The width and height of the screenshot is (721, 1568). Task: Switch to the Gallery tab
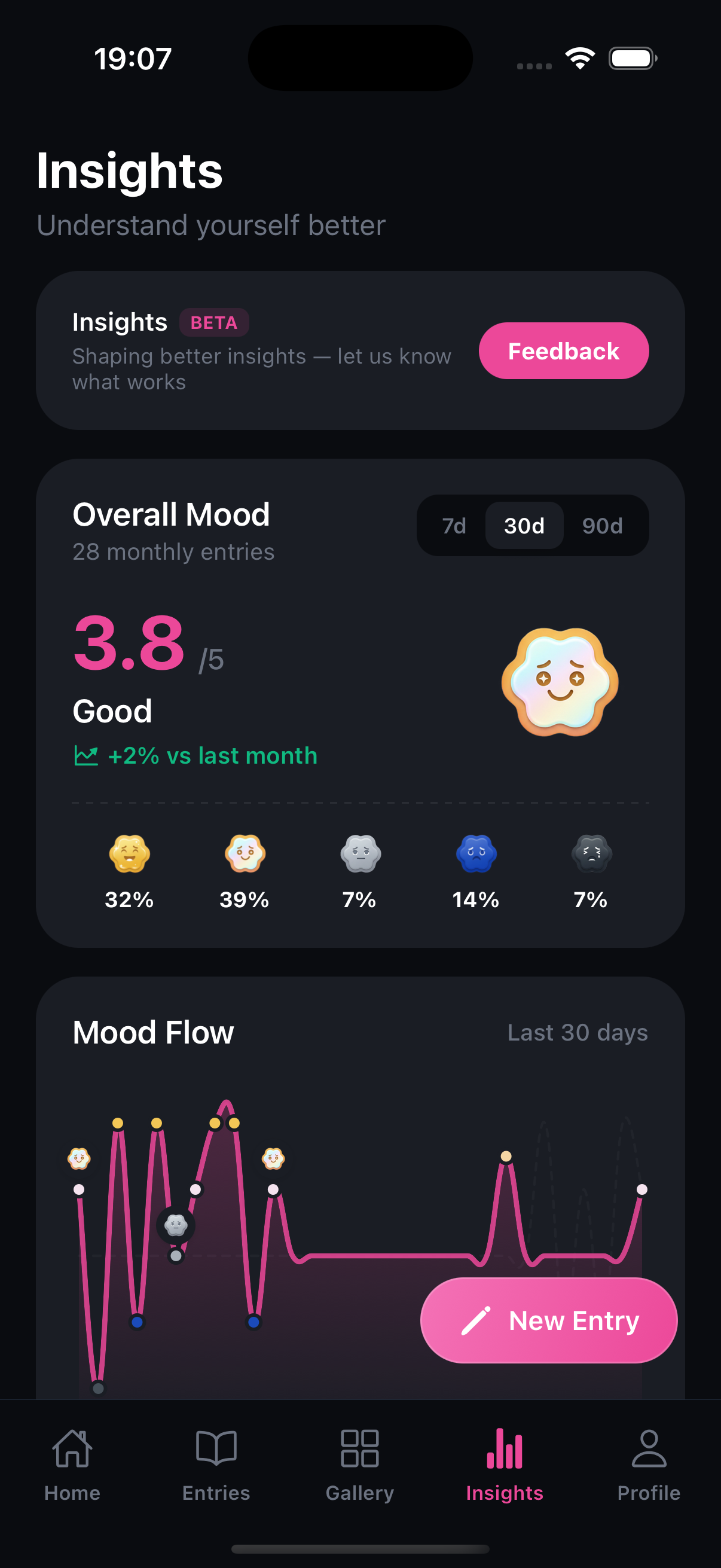[x=359, y=1466]
